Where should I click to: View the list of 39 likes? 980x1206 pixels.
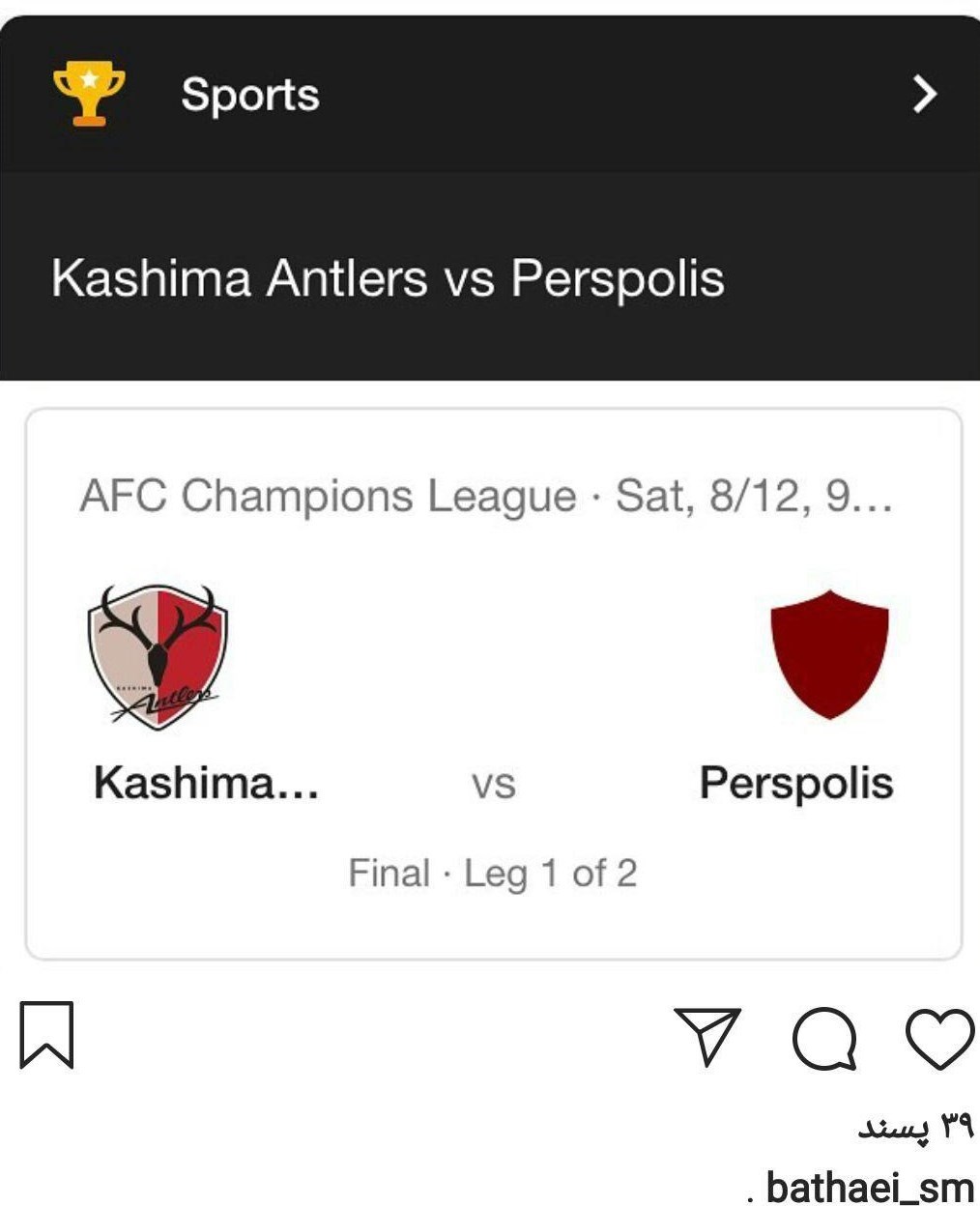[916, 1126]
